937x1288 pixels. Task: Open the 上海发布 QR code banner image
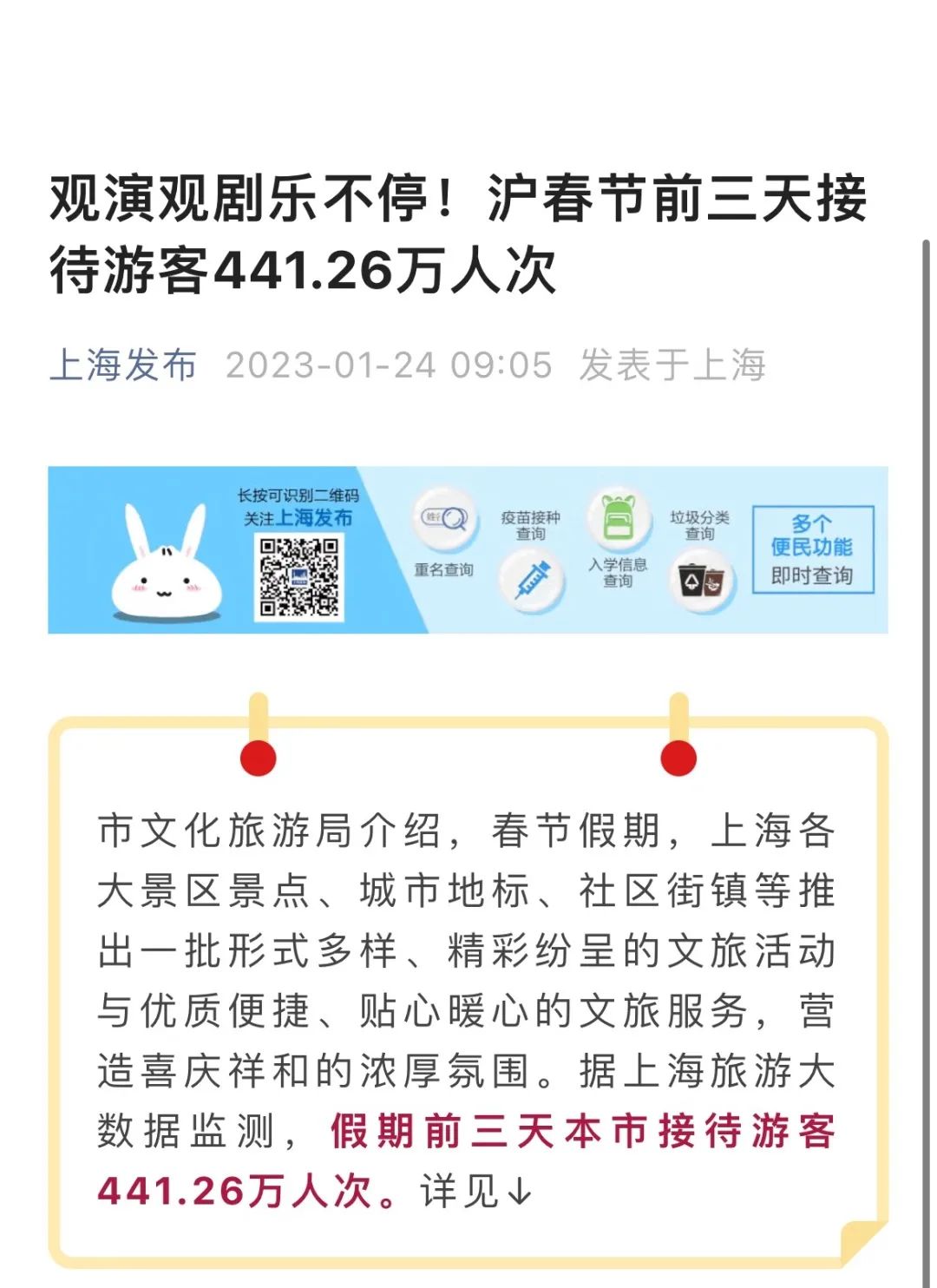[x=468, y=550]
